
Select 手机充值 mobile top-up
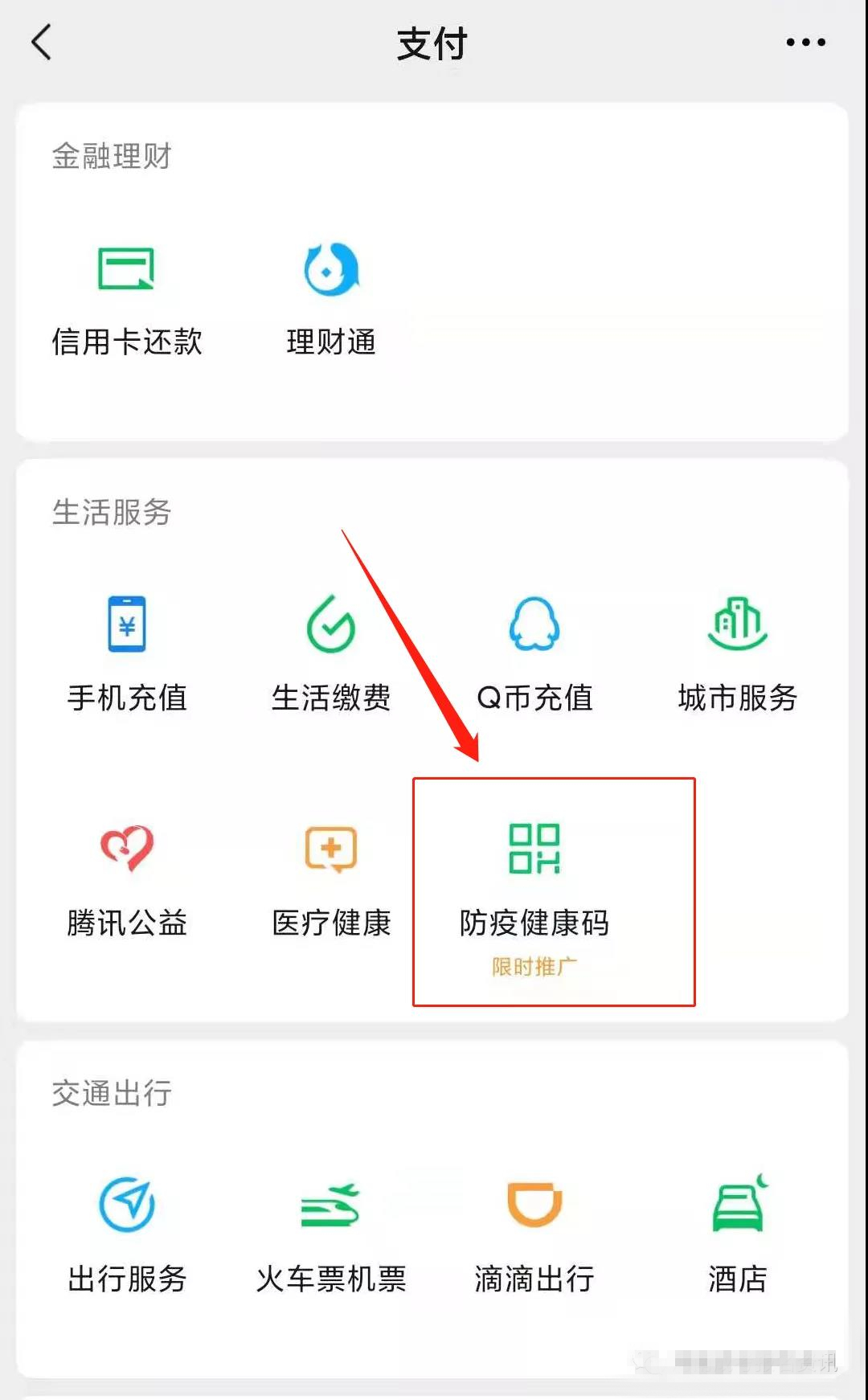(127, 654)
